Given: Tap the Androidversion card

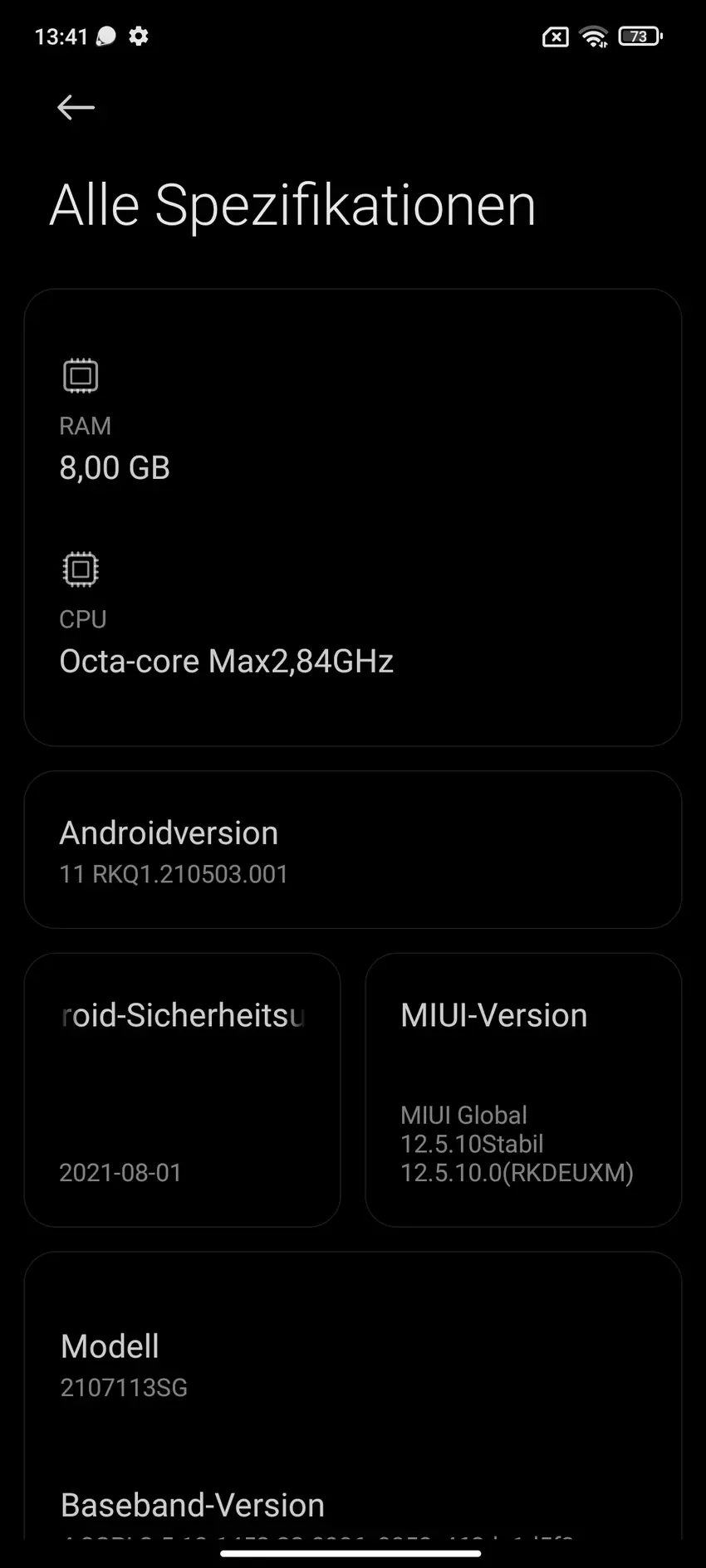Looking at the screenshot, I should (x=352, y=850).
